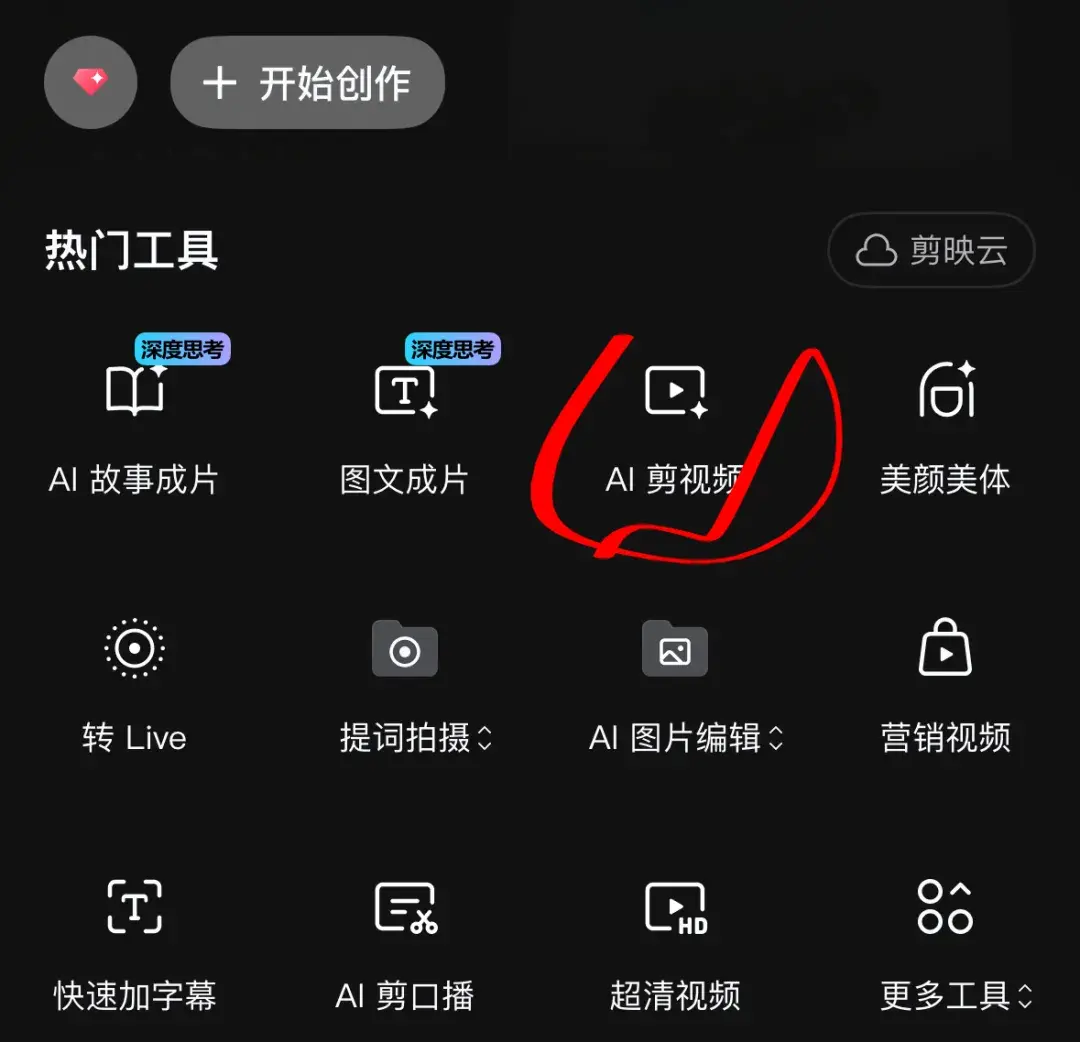This screenshot has width=1080, height=1042.
Task: Open the AI 故事成片 tool
Action: click(134, 420)
